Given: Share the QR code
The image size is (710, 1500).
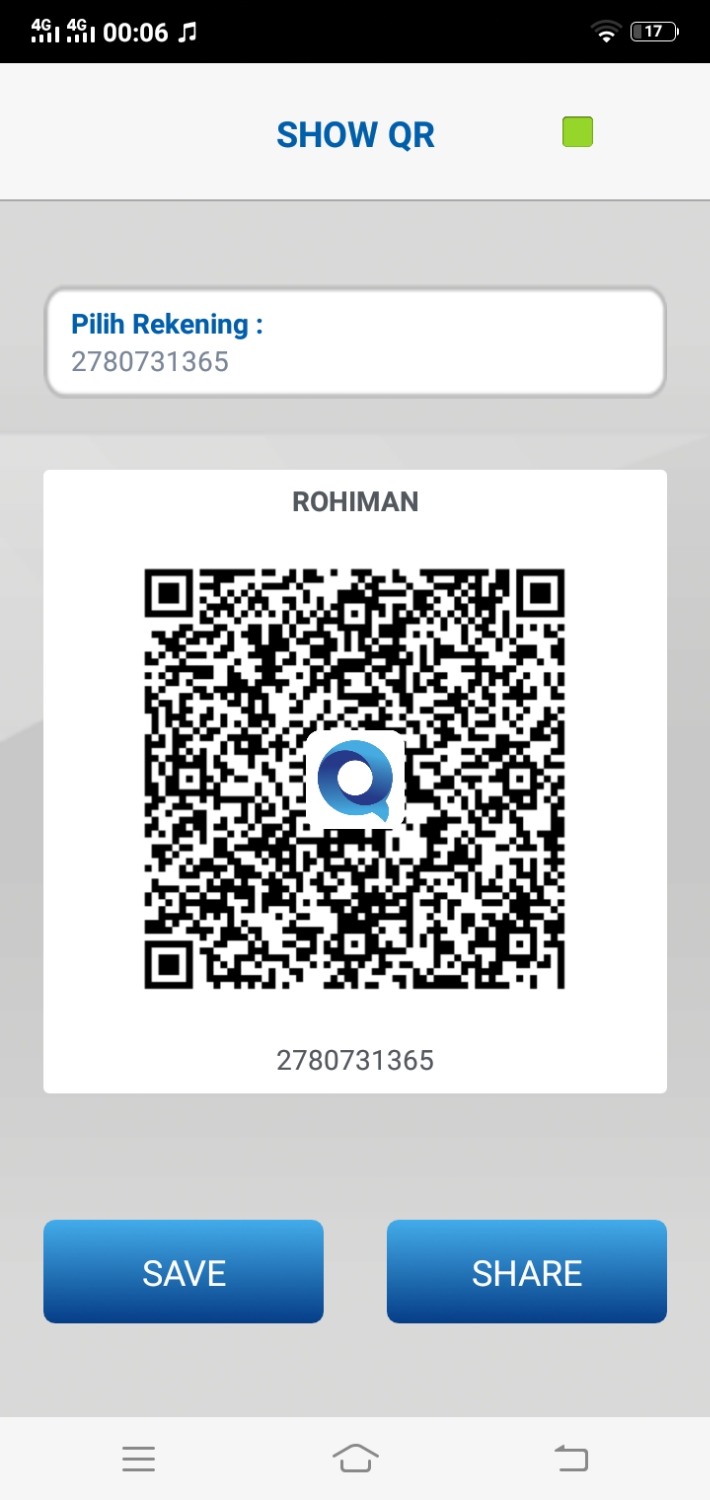Looking at the screenshot, I should (x=526, y=1272).
